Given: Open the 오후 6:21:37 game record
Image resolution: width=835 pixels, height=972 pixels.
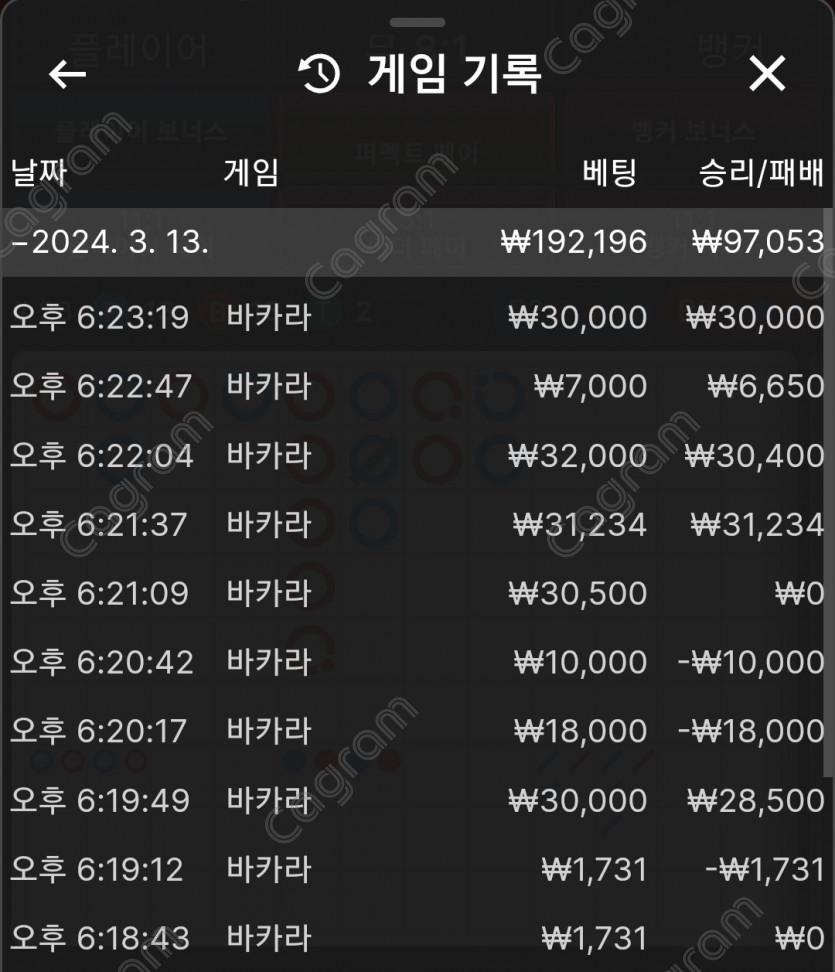Looking at the screenshot, I should [x=416, y=524].
